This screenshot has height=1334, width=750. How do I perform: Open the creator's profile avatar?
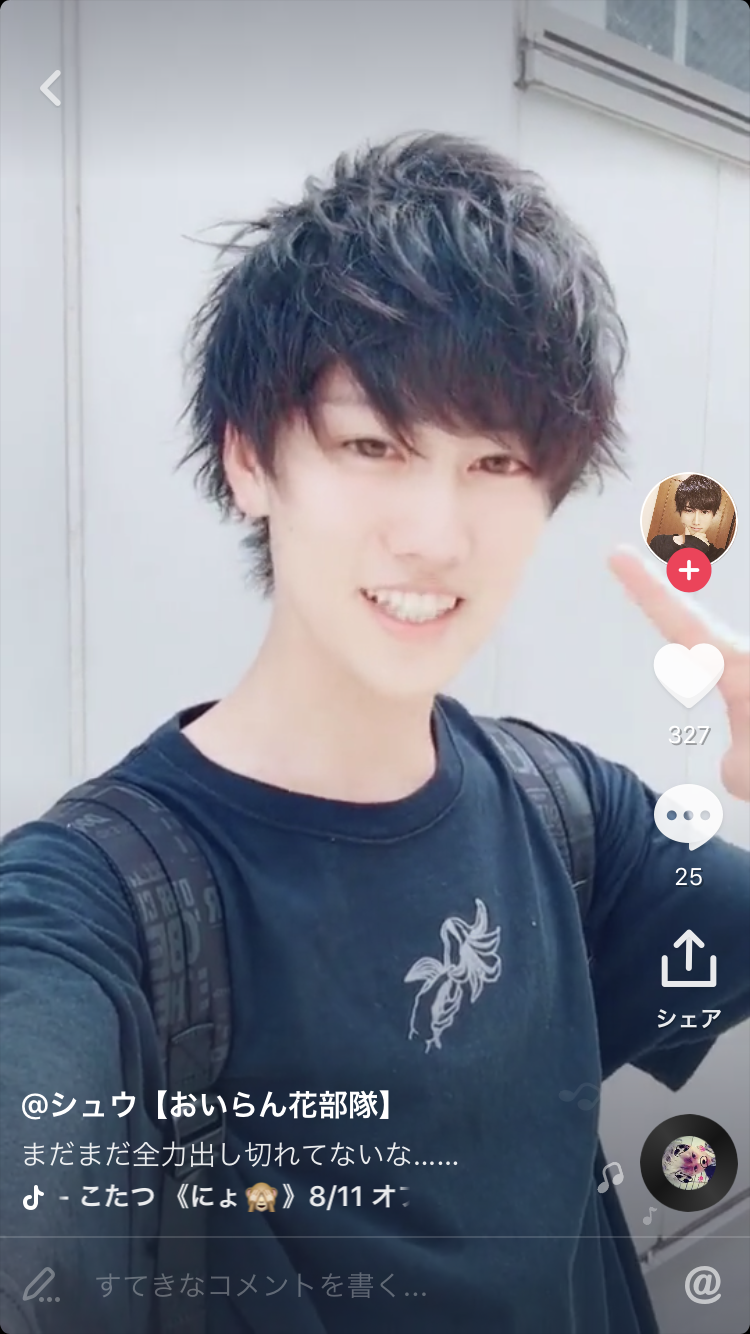(688, 520)
